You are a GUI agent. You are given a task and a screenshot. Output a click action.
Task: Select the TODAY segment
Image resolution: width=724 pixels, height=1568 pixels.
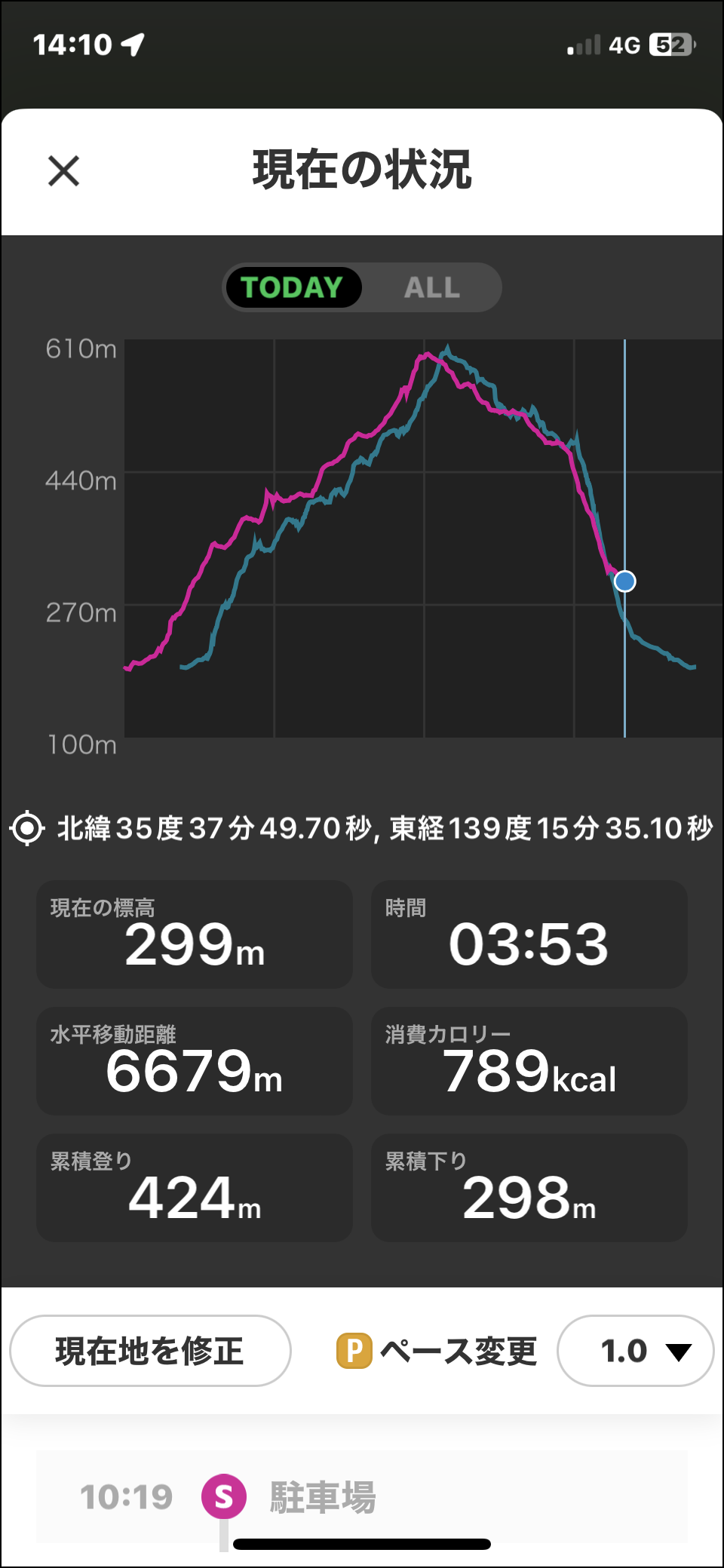[x=293, y=287]
